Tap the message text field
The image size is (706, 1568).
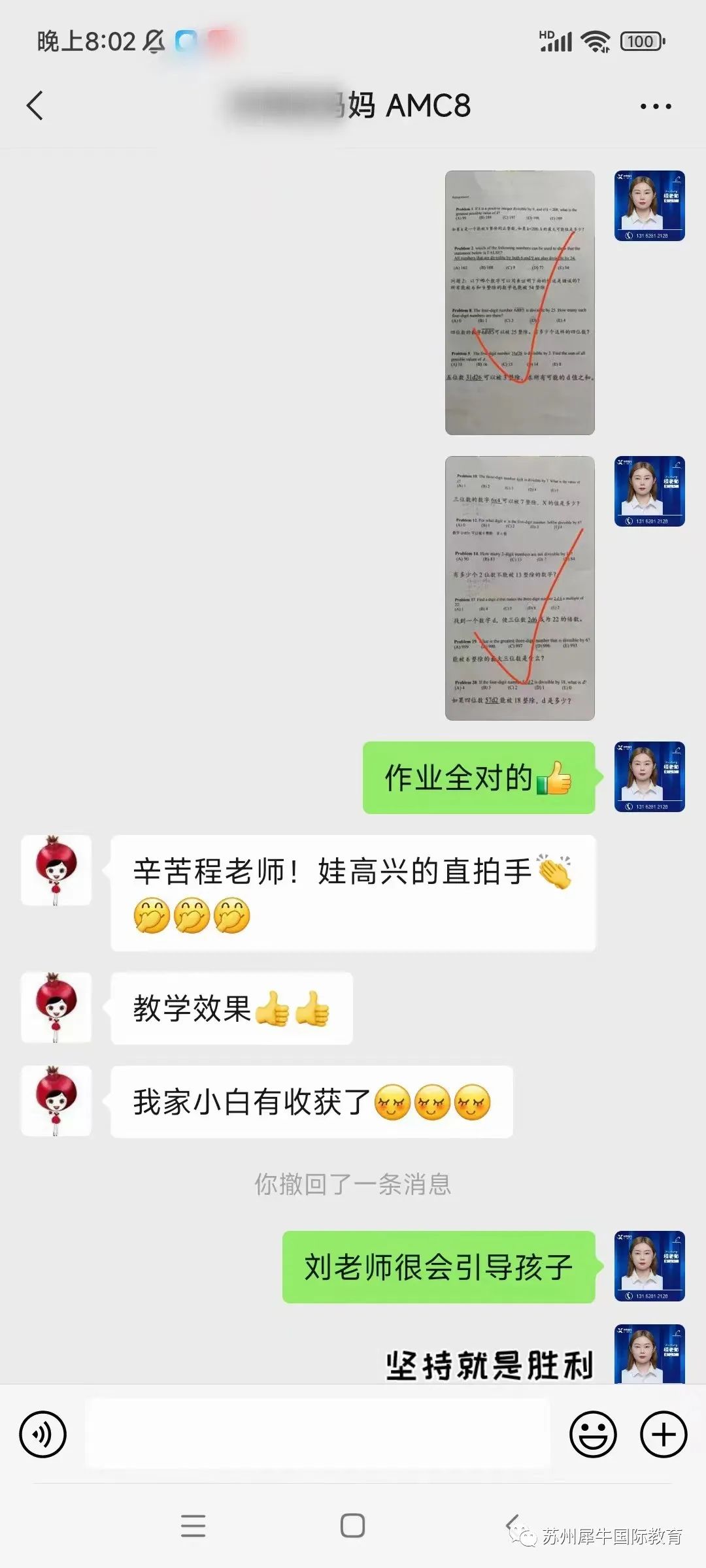(x=318, y=1434)
